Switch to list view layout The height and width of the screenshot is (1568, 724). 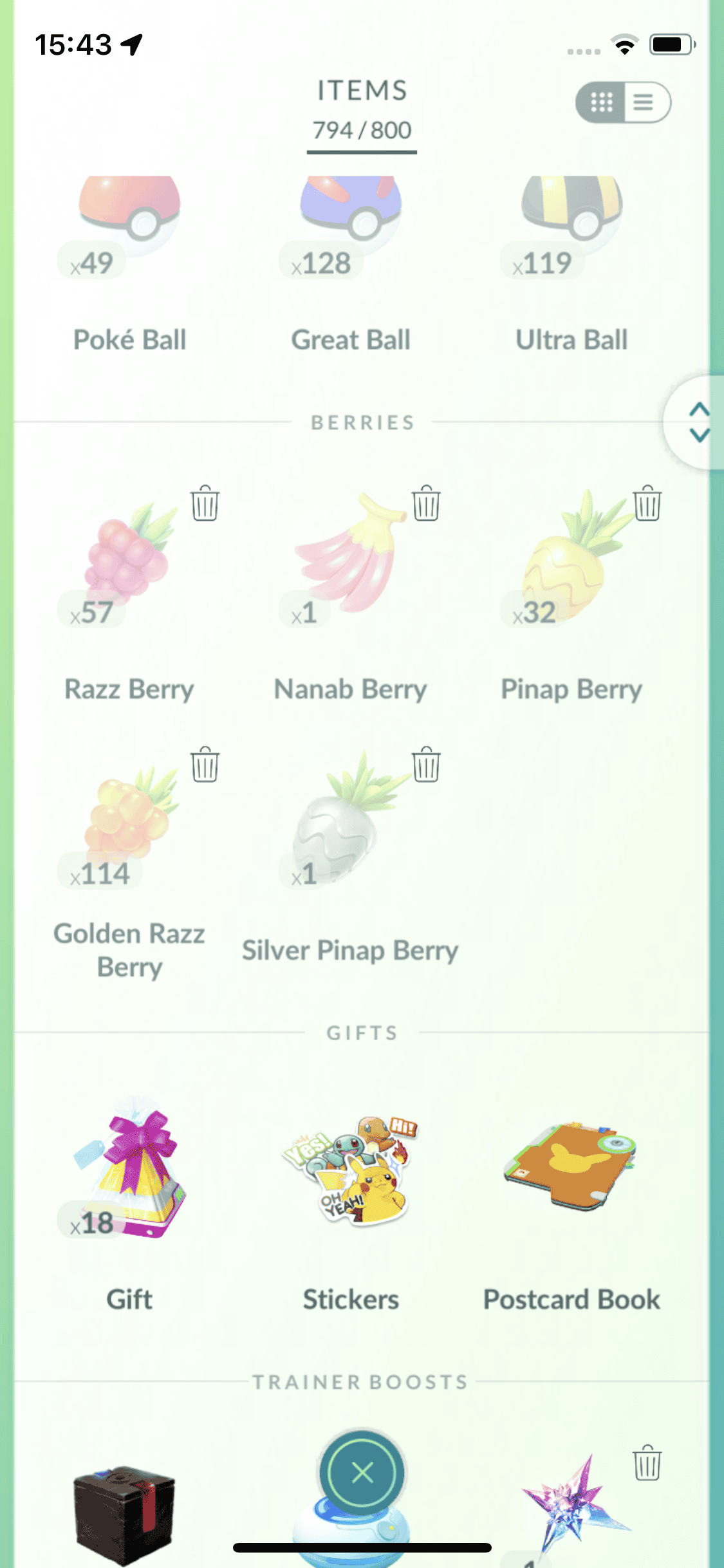(644, 102)
